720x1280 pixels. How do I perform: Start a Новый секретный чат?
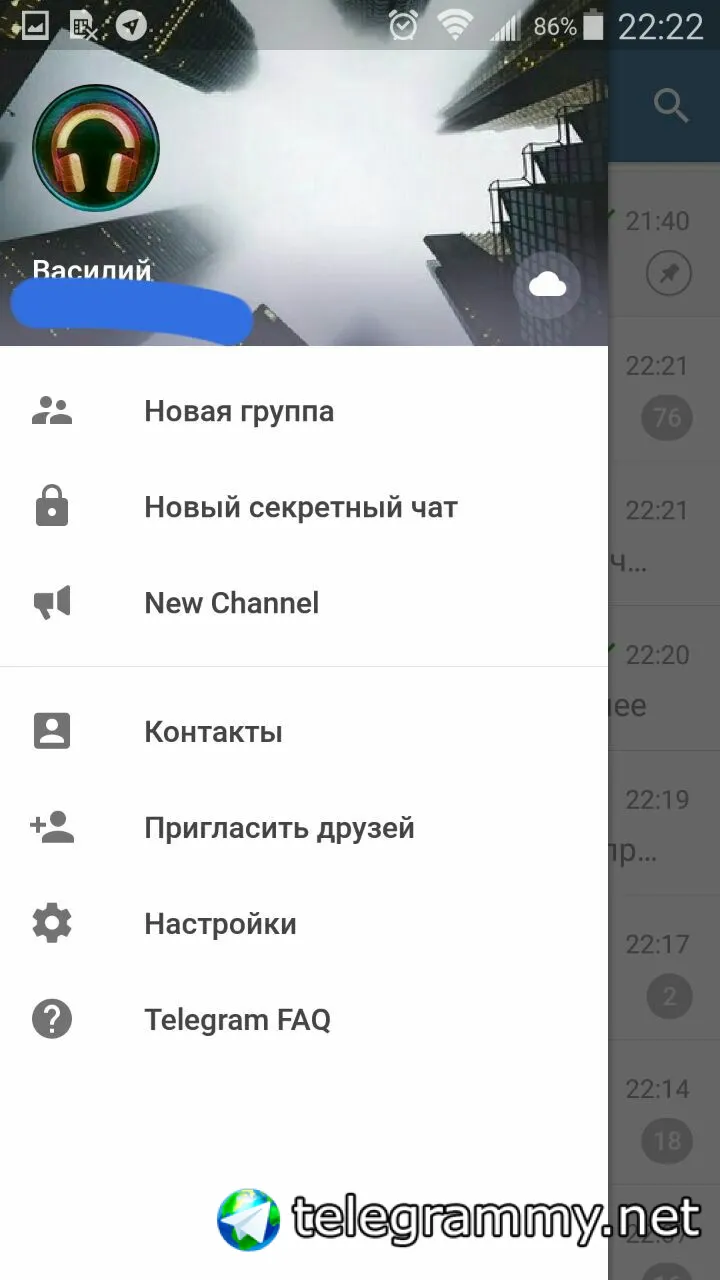tap(300, 507)
